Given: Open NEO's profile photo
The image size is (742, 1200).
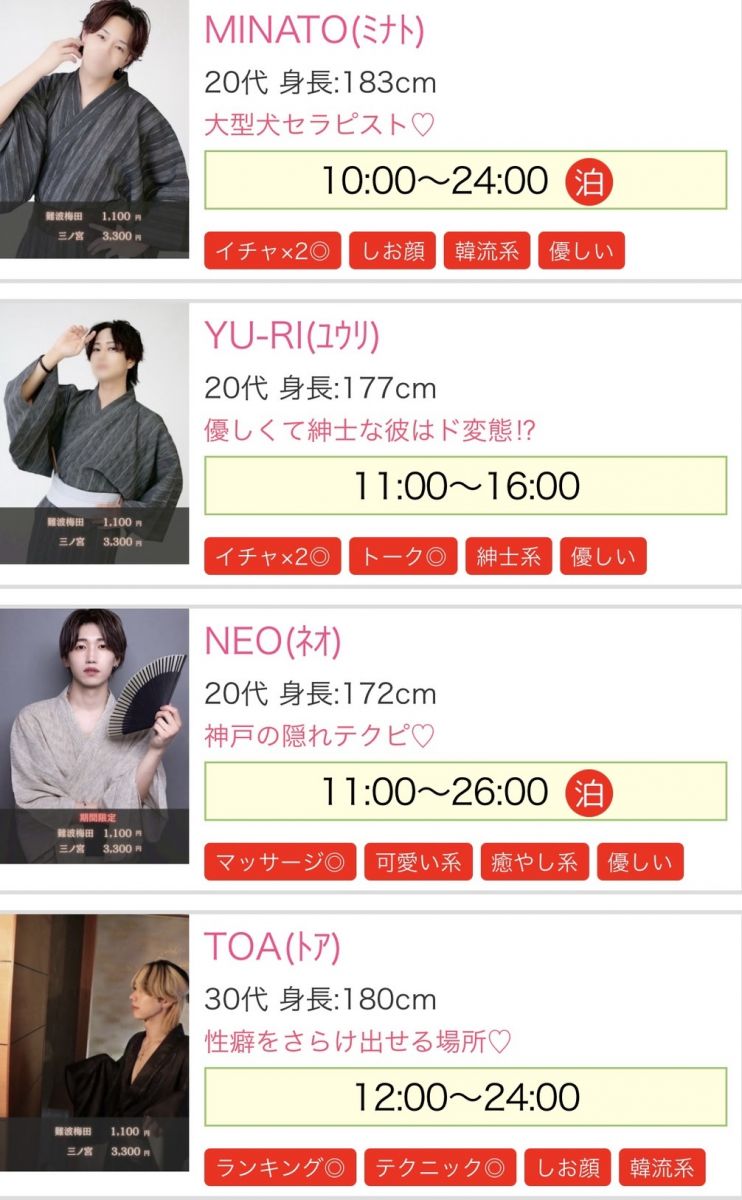Looking at the screenshot, I should [94, 738].
